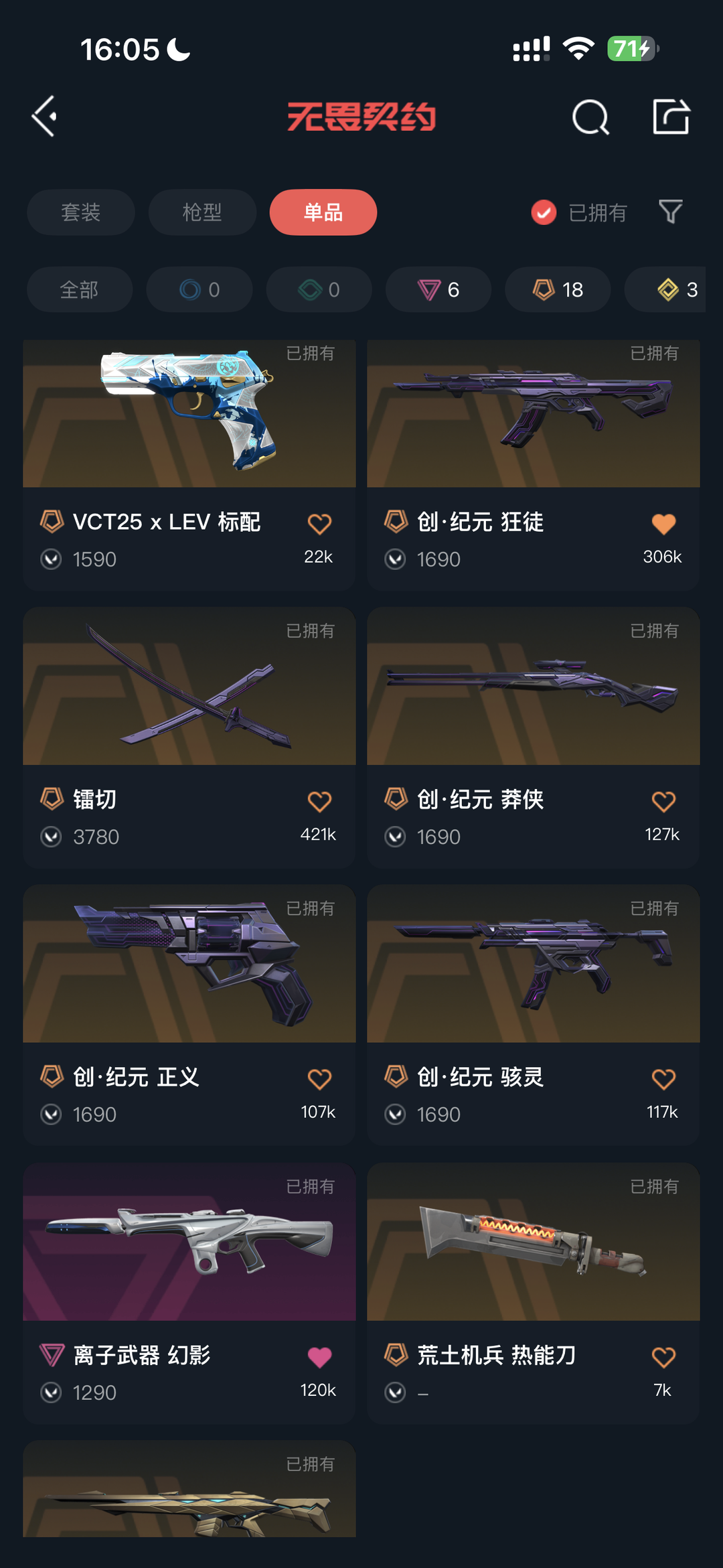This screenshot has height=1568, width=723.
Task: Open the 创·纪元 正义 skin card
Action: coord(189,1015)
